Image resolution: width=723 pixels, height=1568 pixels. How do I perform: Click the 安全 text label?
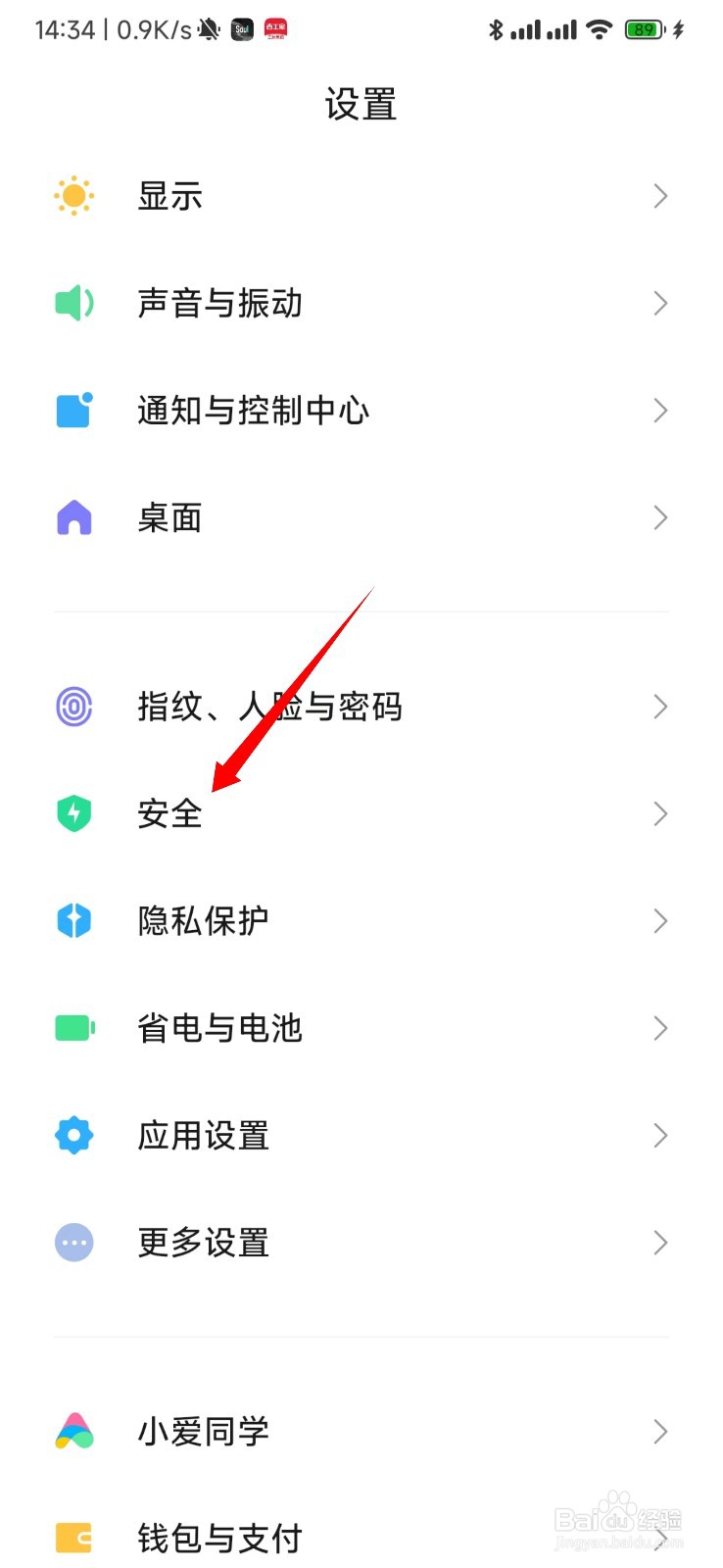pos(169,812)
